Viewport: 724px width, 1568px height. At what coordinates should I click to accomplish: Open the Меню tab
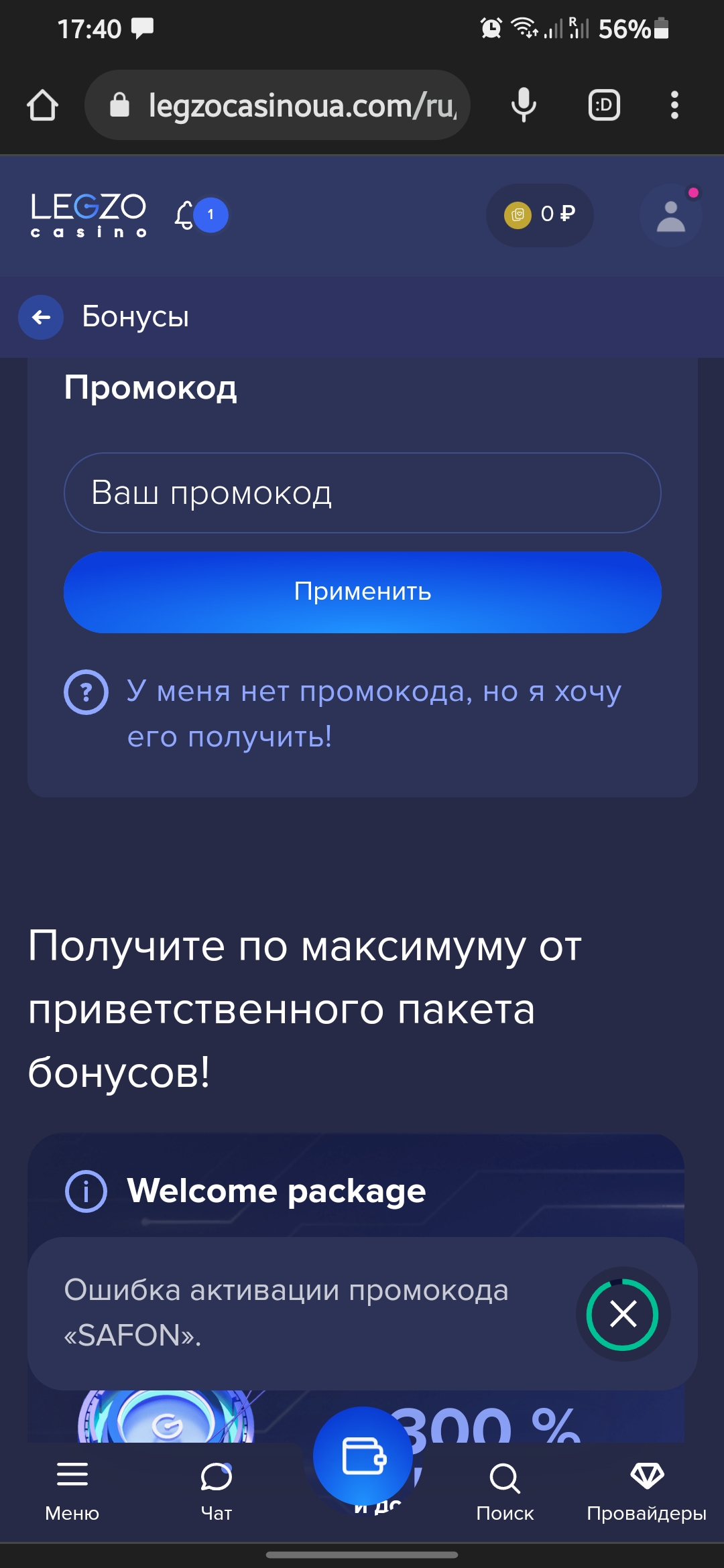pyautogui.click(x=72, y=1489)
